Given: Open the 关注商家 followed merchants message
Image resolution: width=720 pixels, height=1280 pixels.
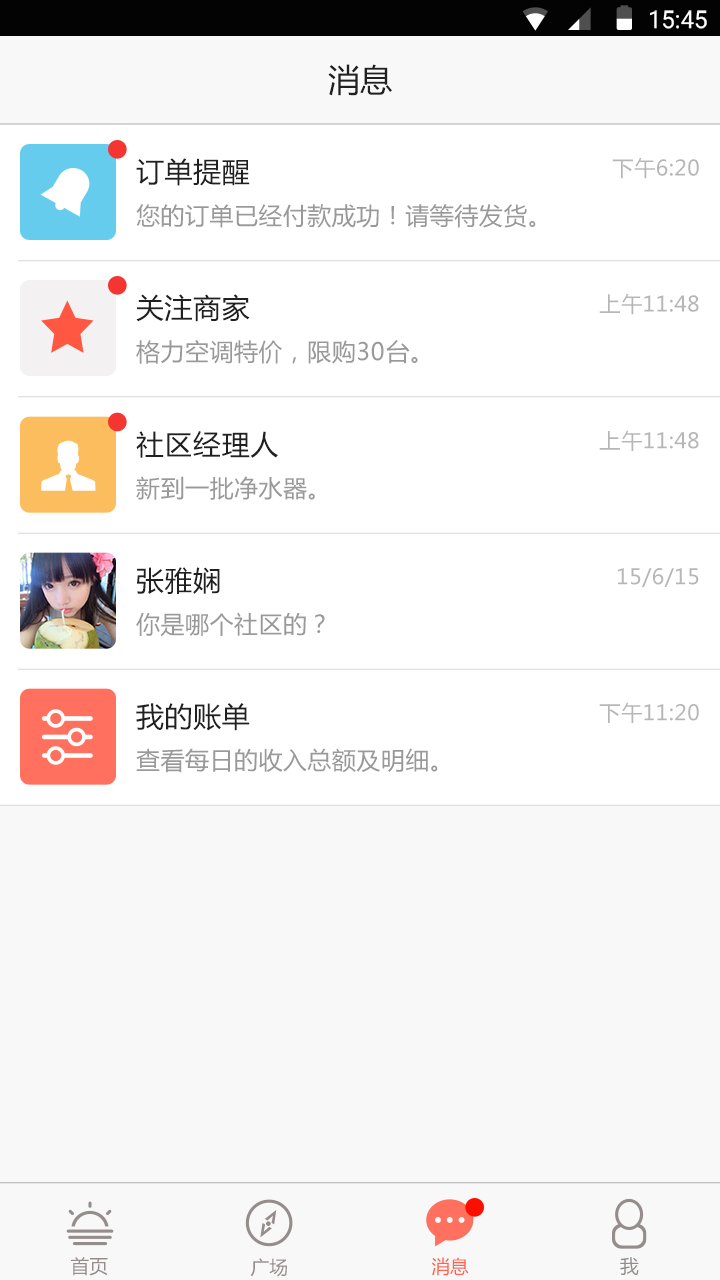Looking at the screenshot, I should click(360, 328).
